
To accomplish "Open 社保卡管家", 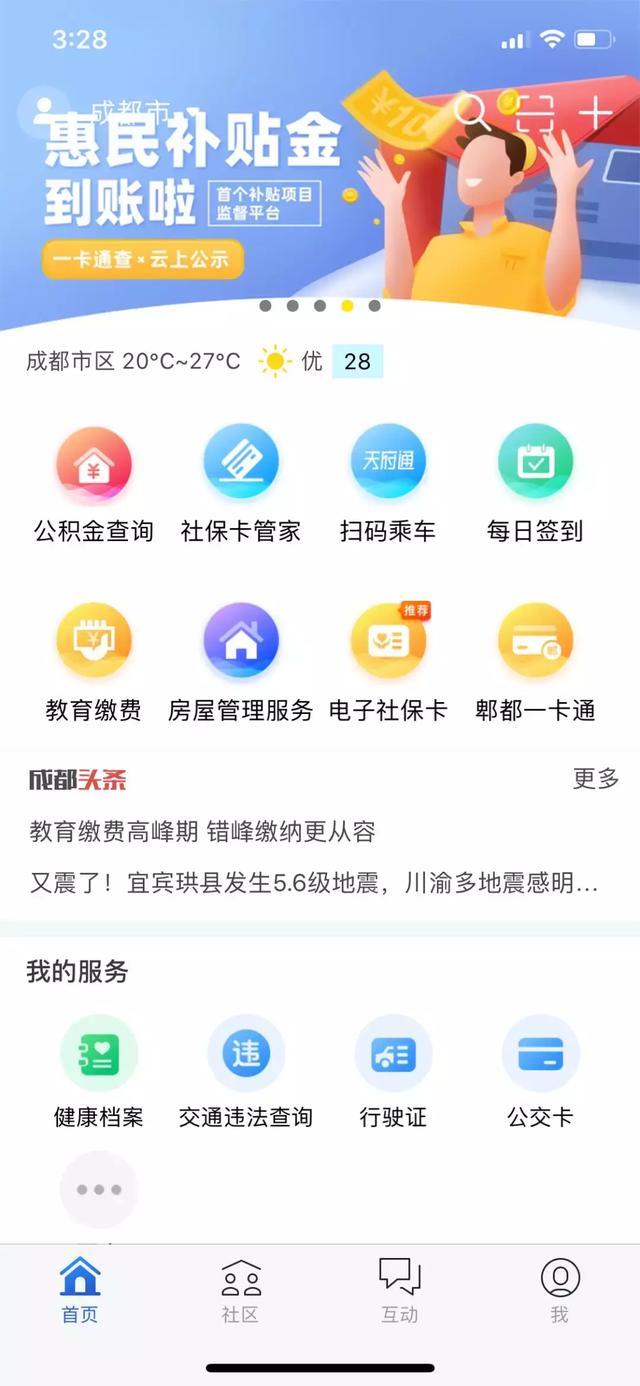I will [x=241, y=485].
